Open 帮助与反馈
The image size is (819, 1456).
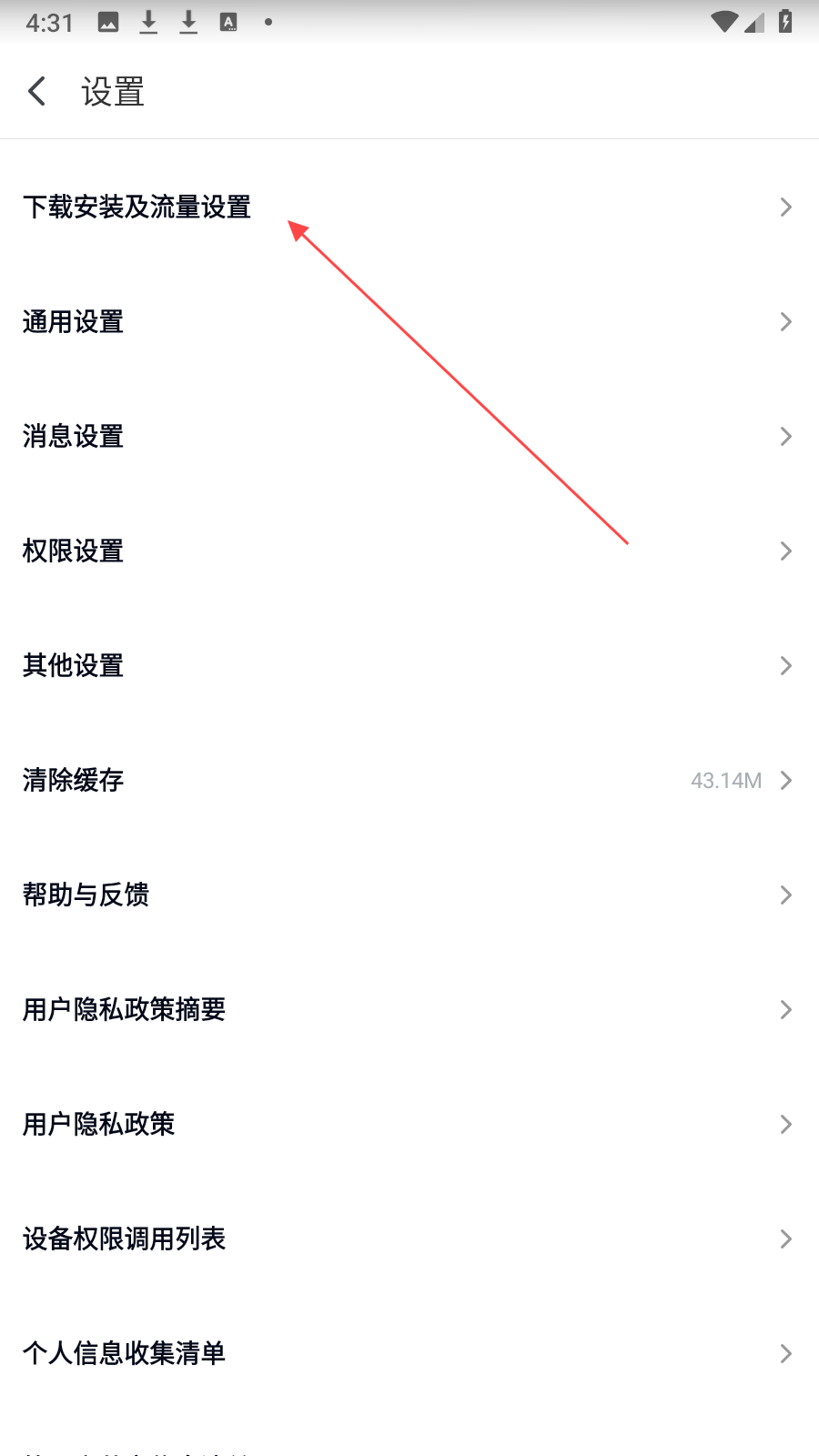tap(86, 895)
